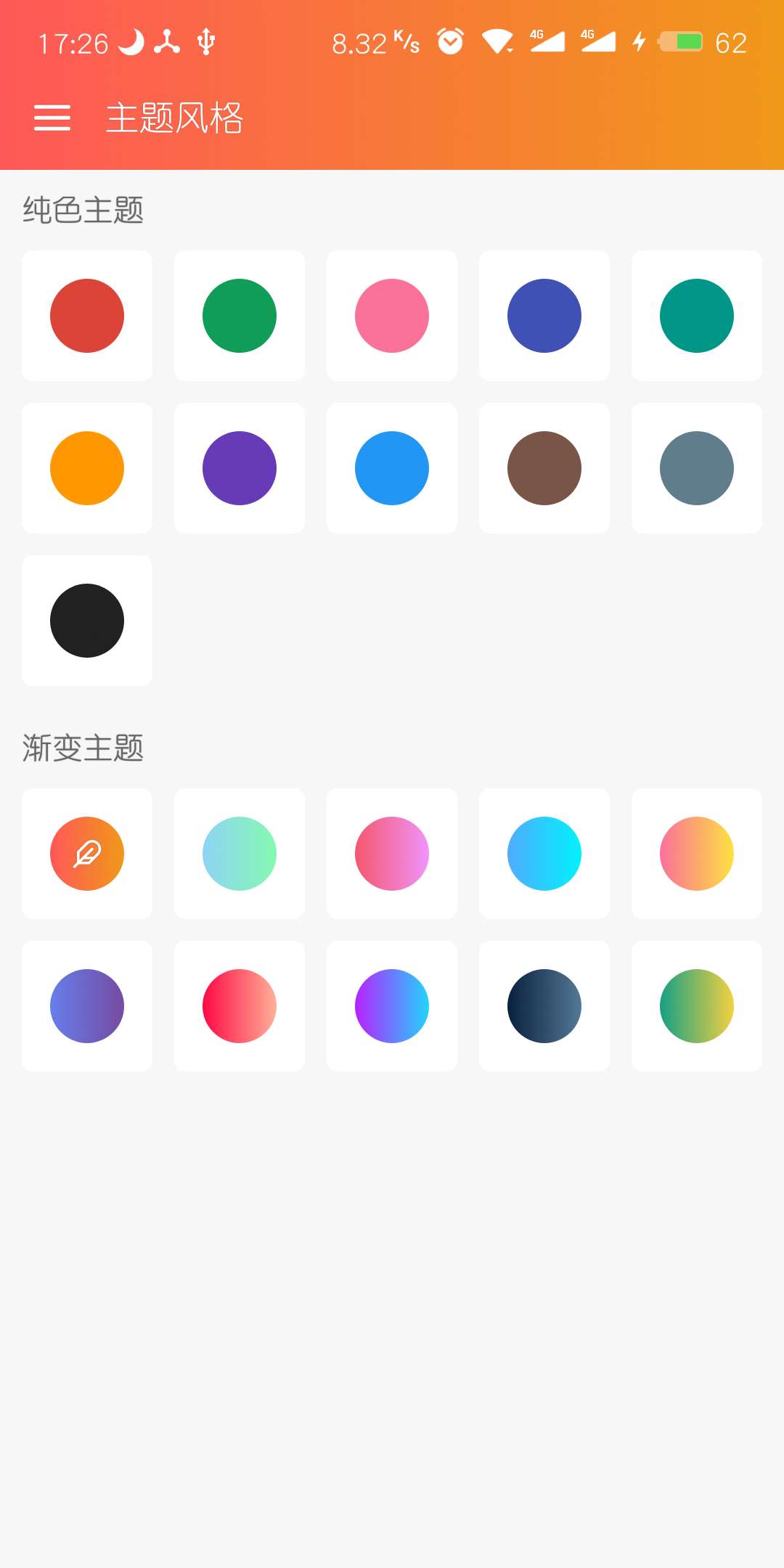Select the black solid color theme
The image size is (784, 1568).
86,621
